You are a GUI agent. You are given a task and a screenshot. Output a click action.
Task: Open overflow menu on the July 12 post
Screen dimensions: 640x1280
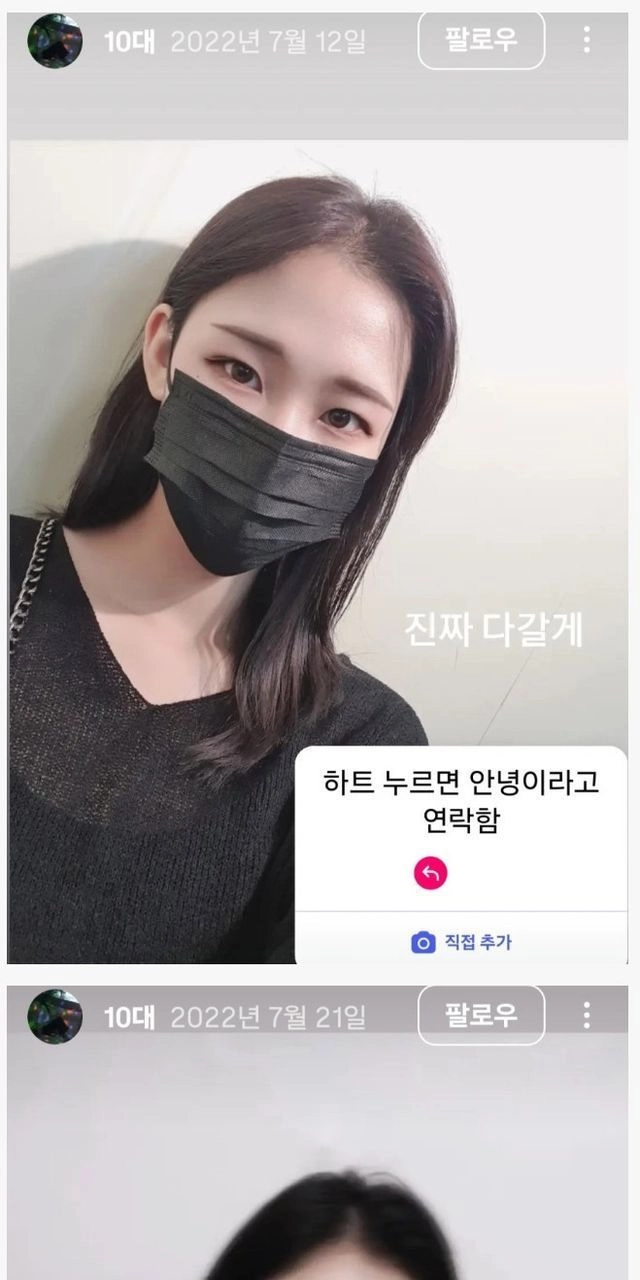[x=586, y=40]
